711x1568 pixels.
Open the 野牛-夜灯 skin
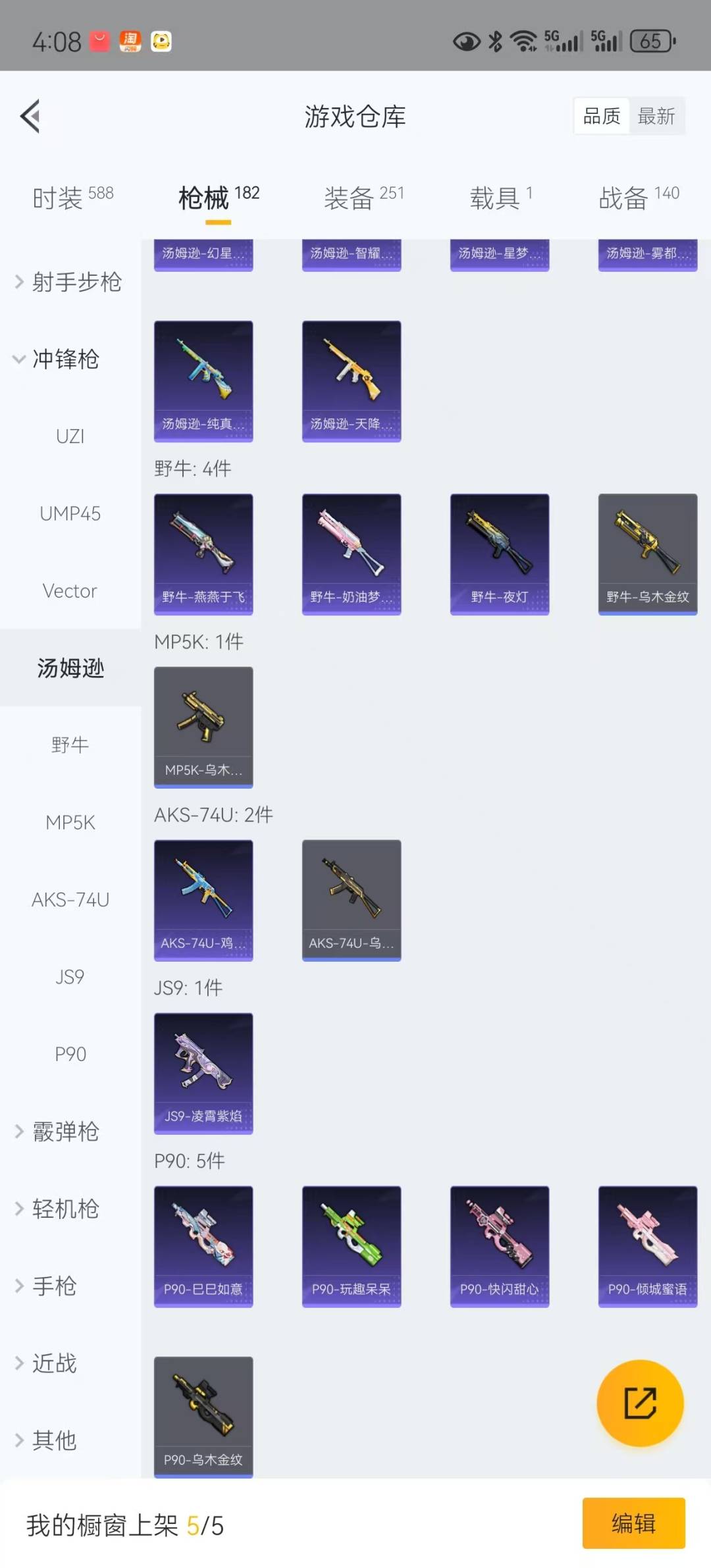click(x=499, y=554)
